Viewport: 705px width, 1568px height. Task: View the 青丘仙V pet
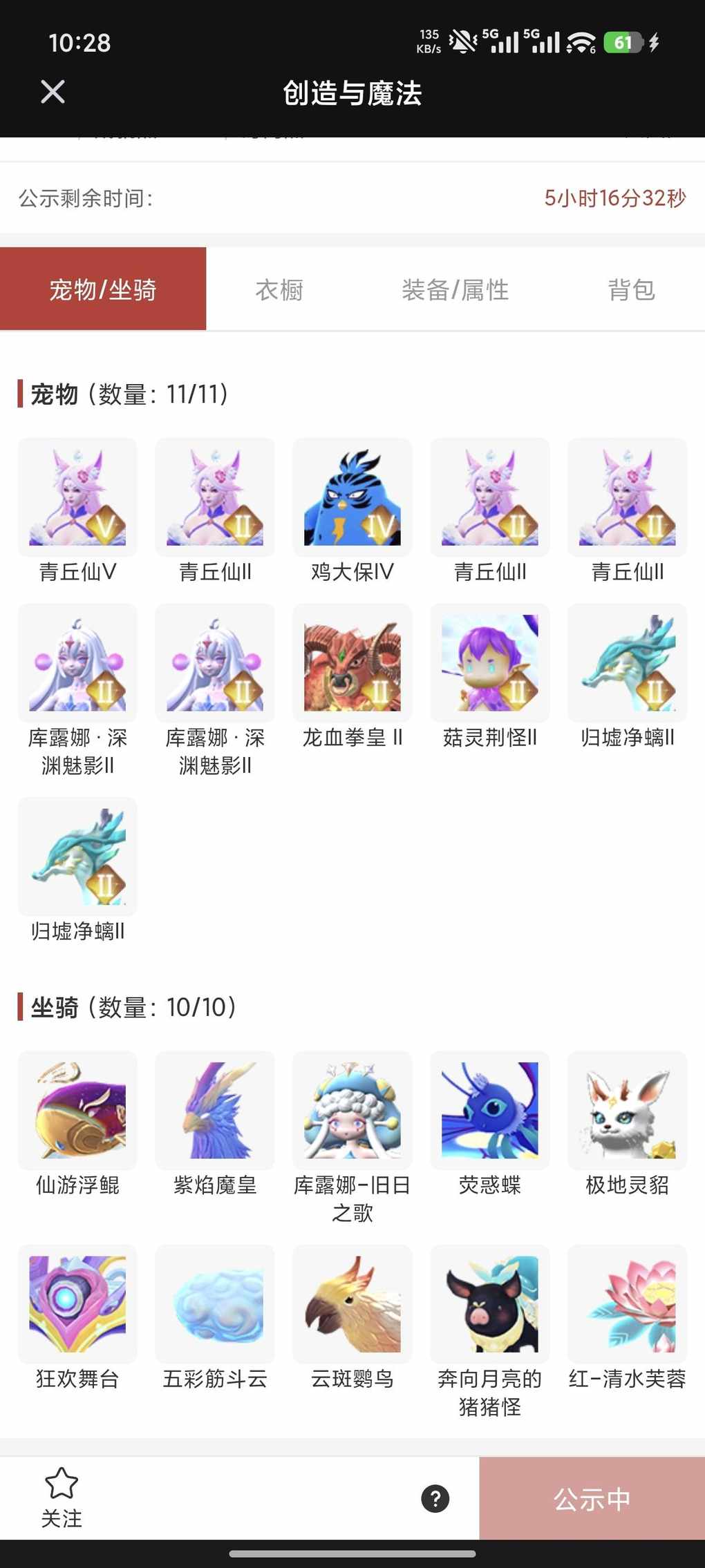click(x=77, y=498)
